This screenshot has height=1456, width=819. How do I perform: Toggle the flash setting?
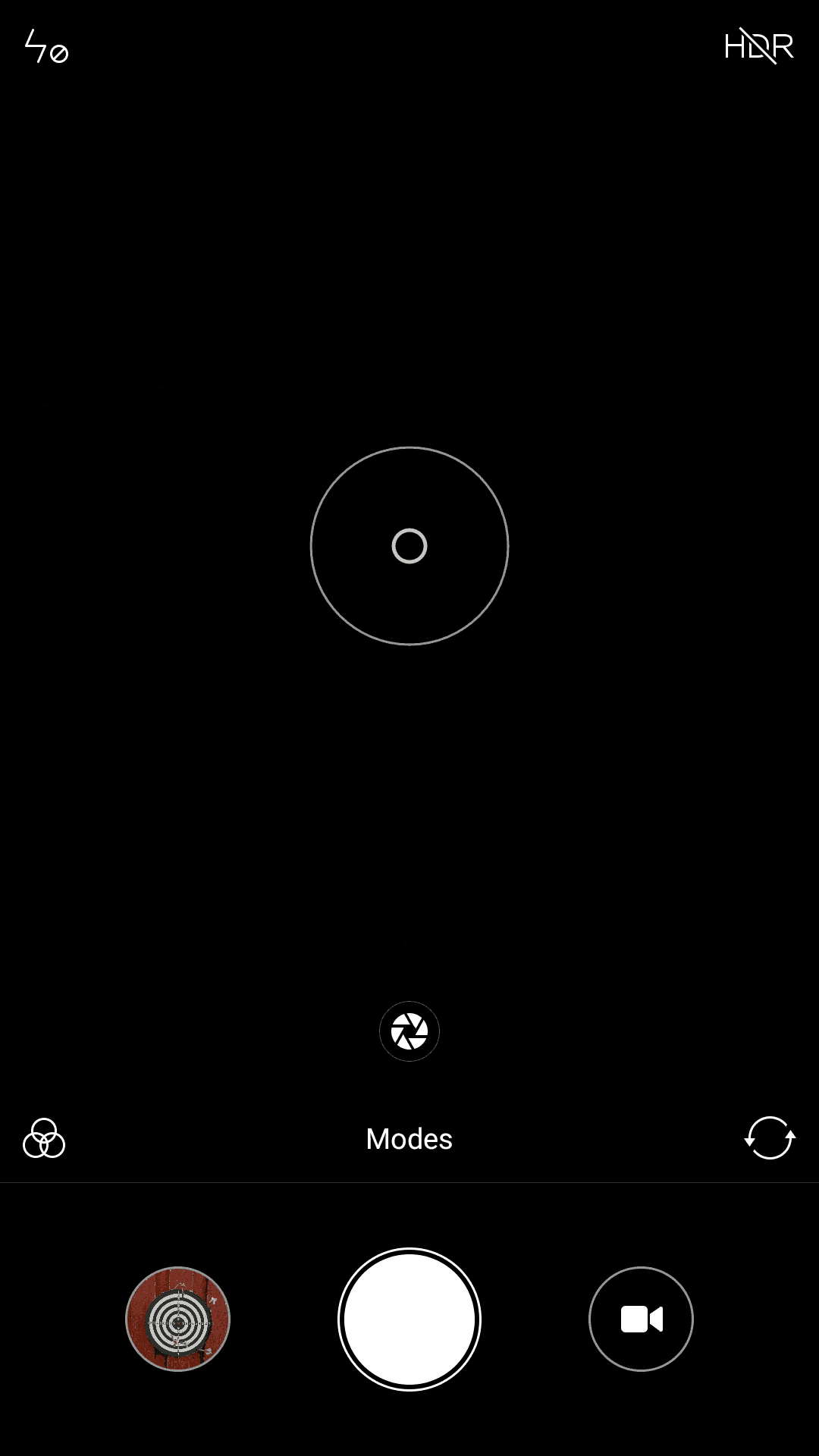45,47
